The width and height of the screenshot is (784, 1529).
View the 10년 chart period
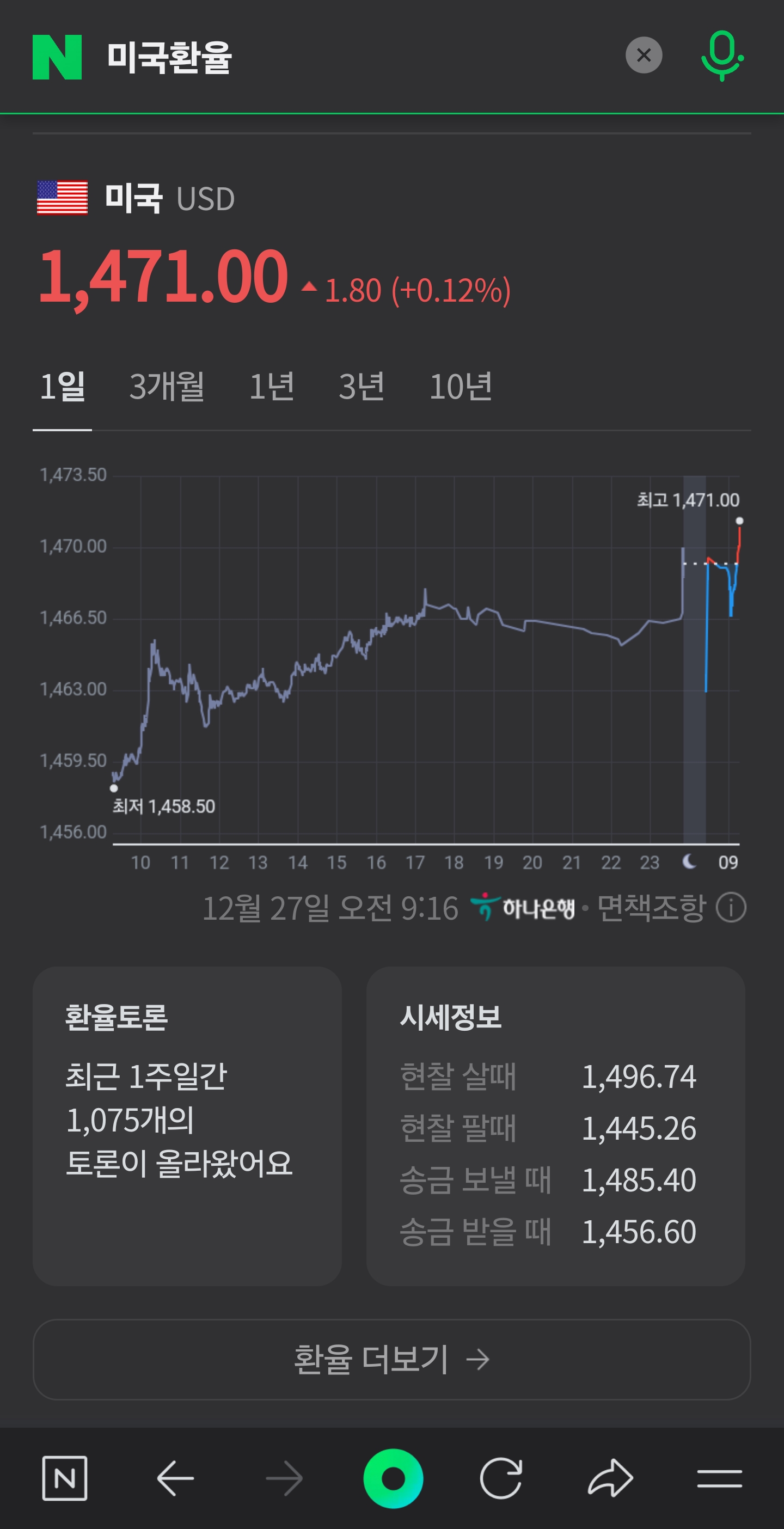pyautogui.click(x=461, y=387)
